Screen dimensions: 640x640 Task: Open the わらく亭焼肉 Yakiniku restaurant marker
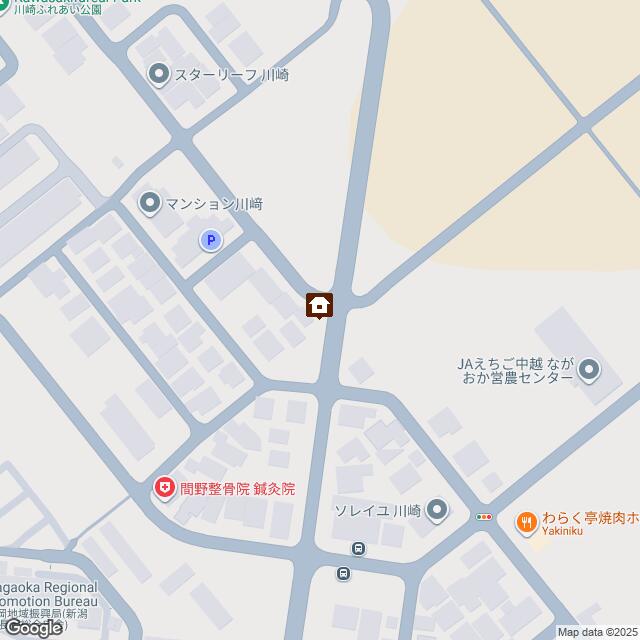526,521
